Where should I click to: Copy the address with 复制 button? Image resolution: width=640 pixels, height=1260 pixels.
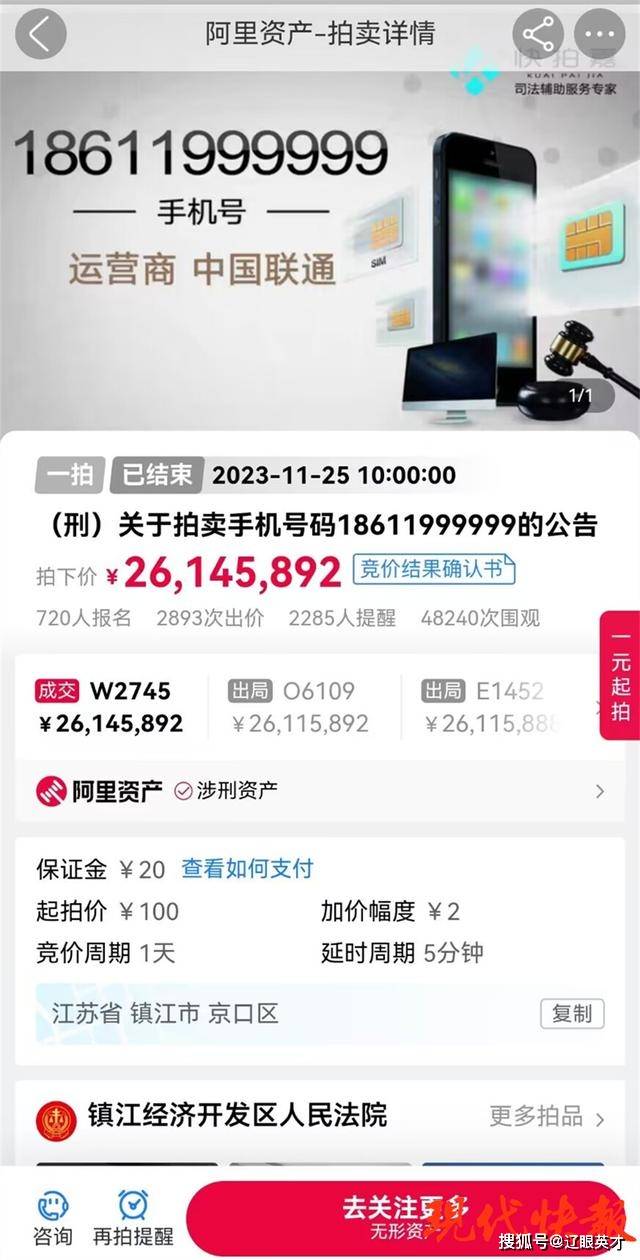[x=572, y=1013]
